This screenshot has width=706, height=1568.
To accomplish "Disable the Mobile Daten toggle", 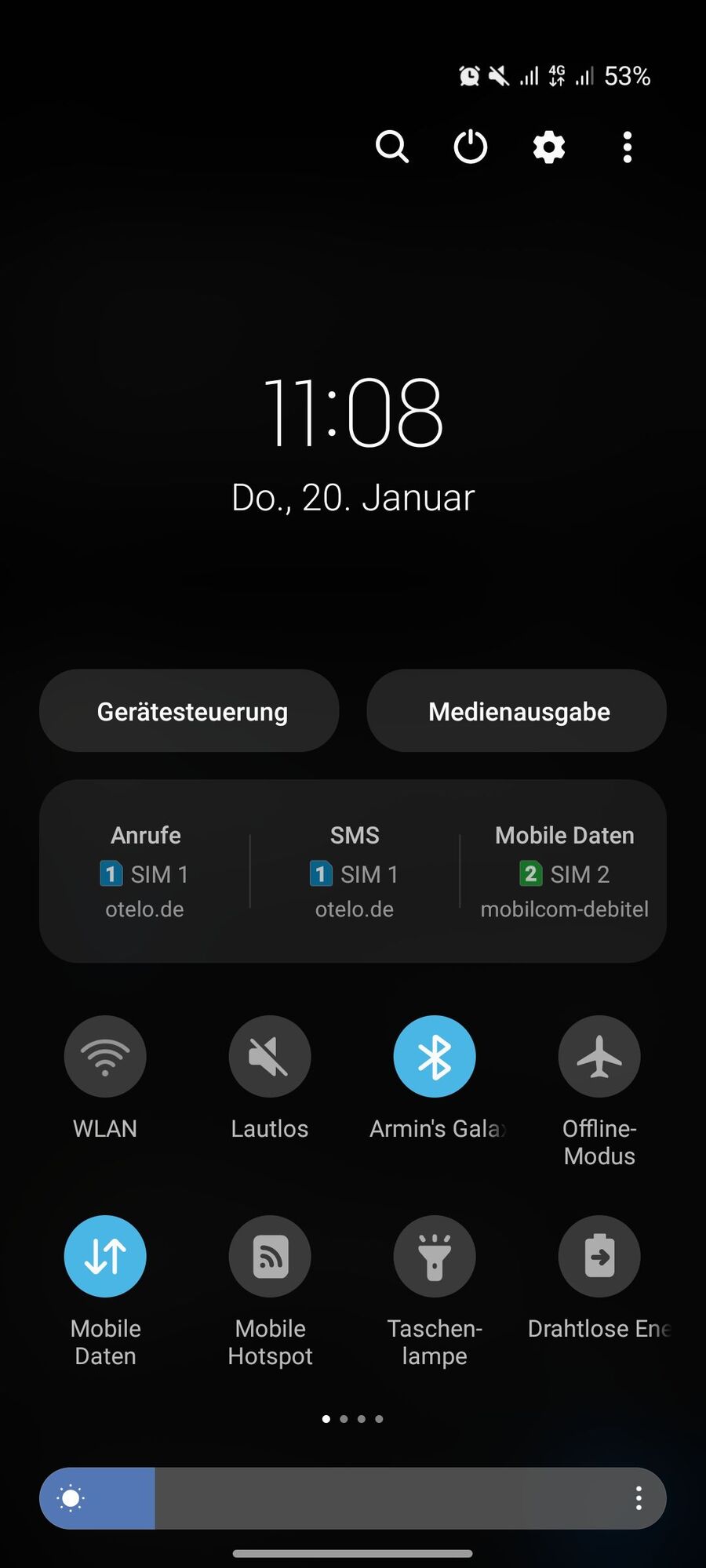I will [x=105, y=1256].
